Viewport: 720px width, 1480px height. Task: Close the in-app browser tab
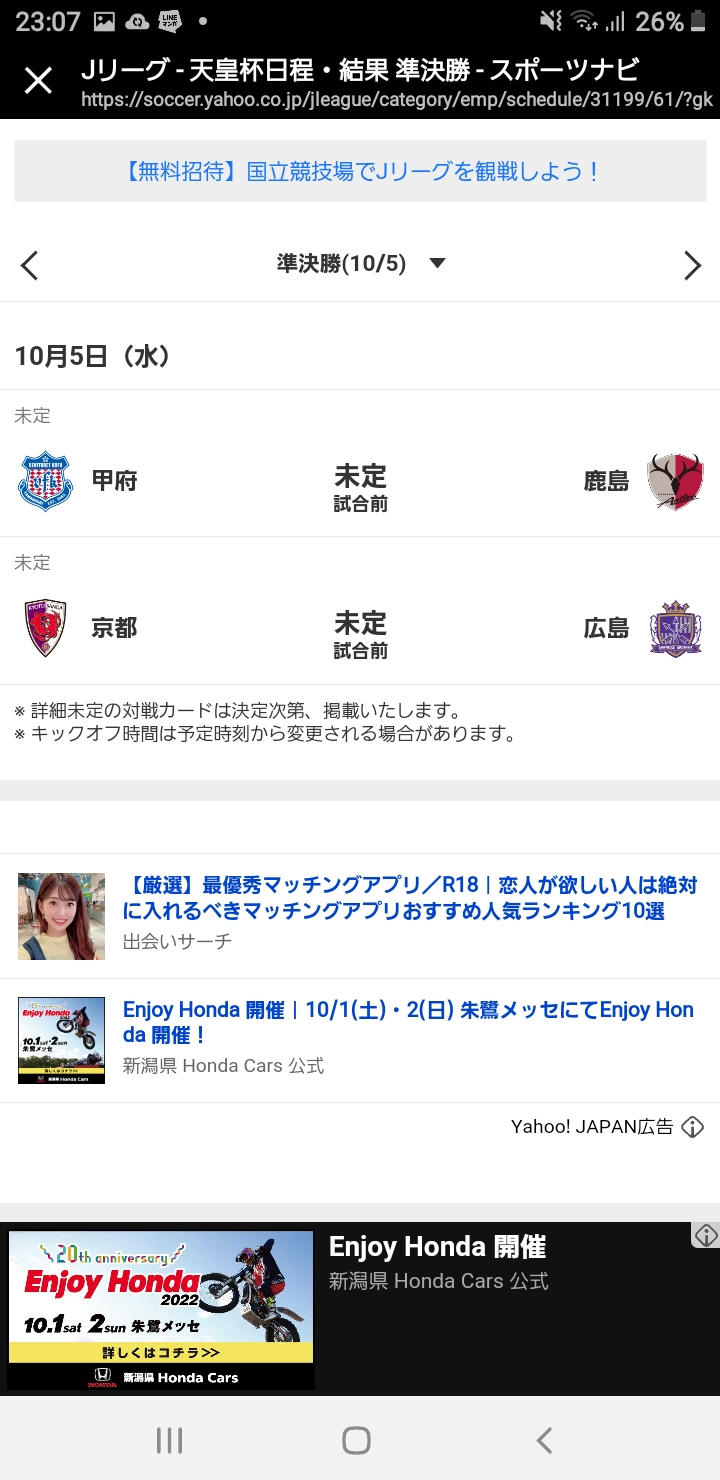click(x=38, y=81)
